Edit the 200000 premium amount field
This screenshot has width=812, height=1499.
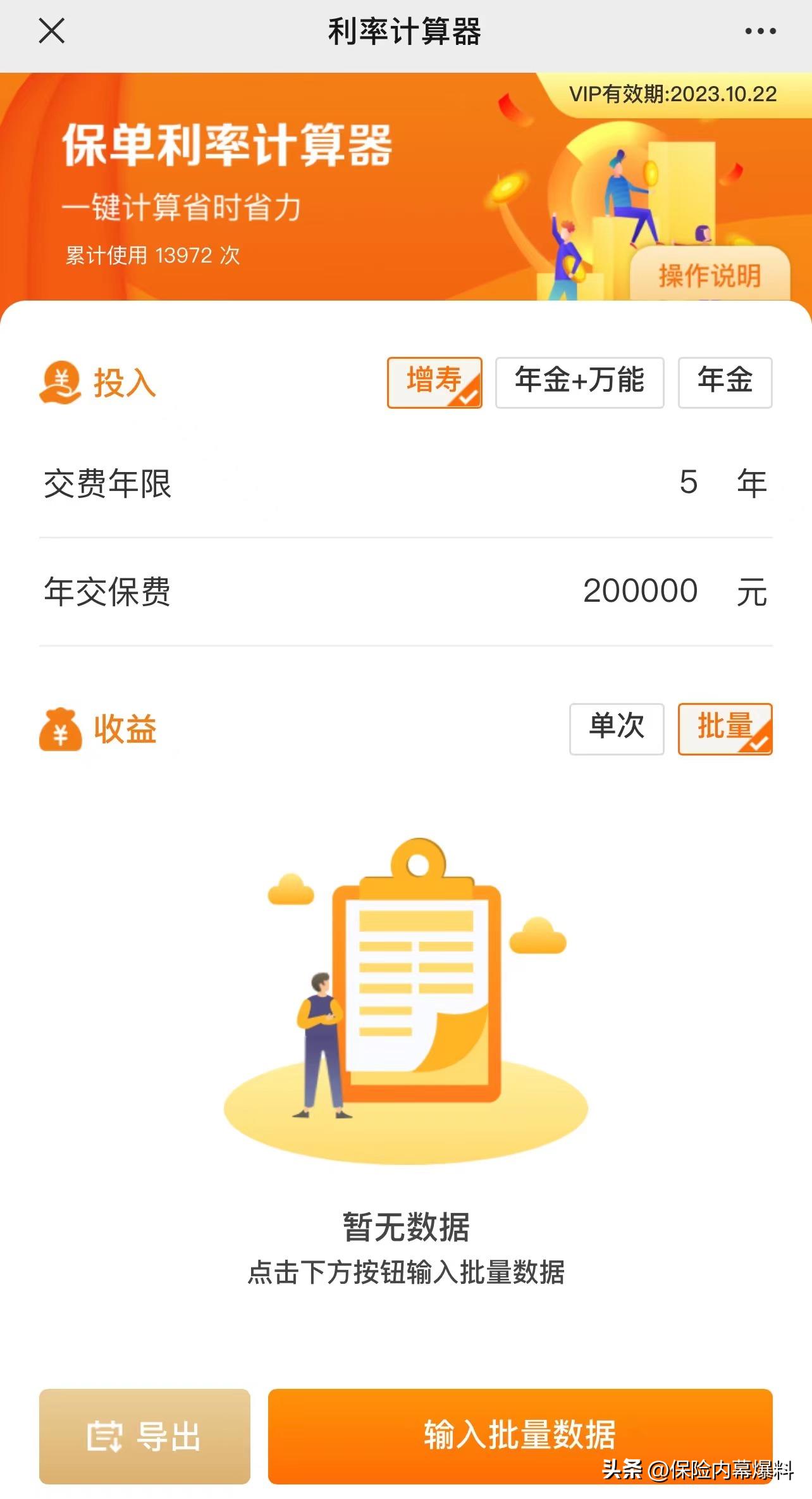pyautogui.click(x=642, y=590)
